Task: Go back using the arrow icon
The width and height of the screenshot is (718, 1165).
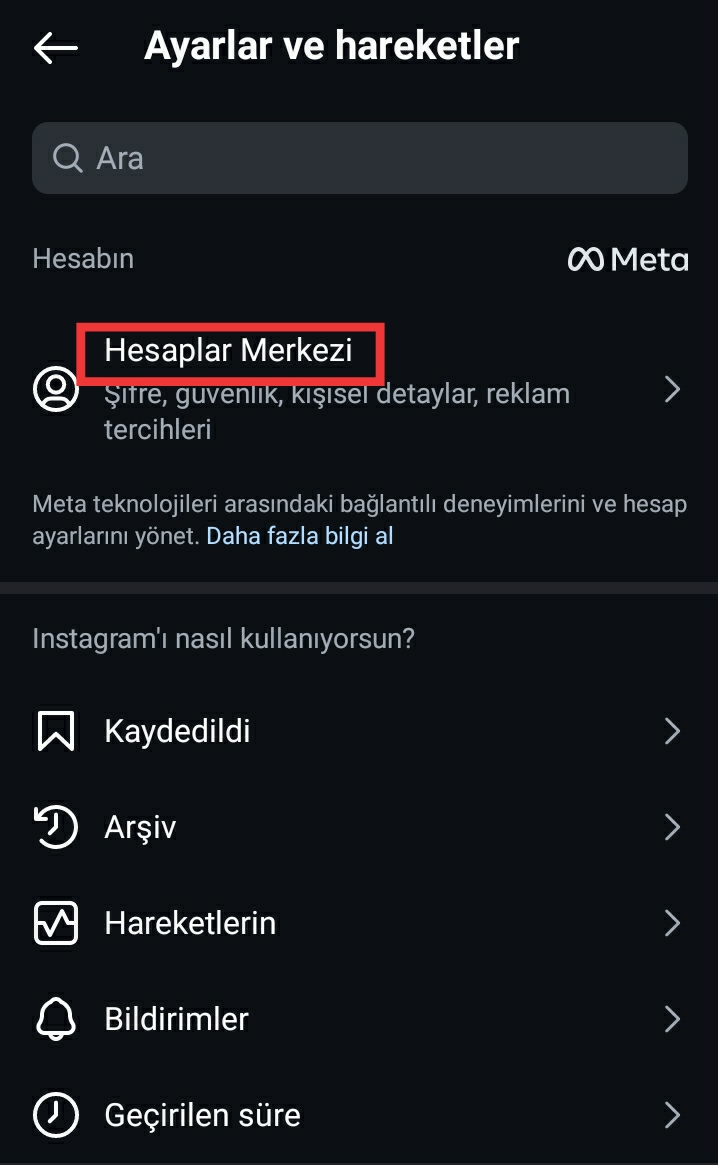Action: point(55,47)
